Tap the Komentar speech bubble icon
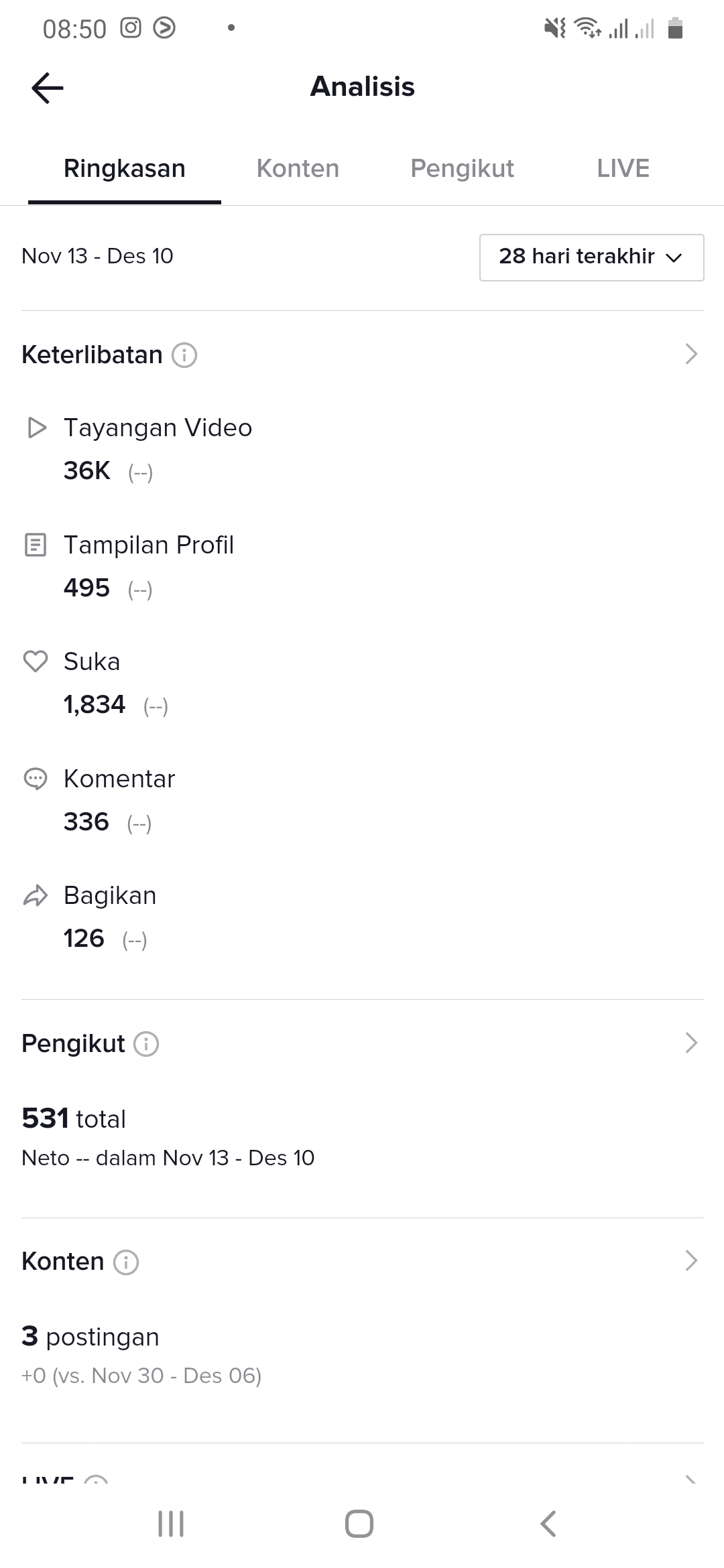The width and height of the screenshot is (724, 1568). 36,778
